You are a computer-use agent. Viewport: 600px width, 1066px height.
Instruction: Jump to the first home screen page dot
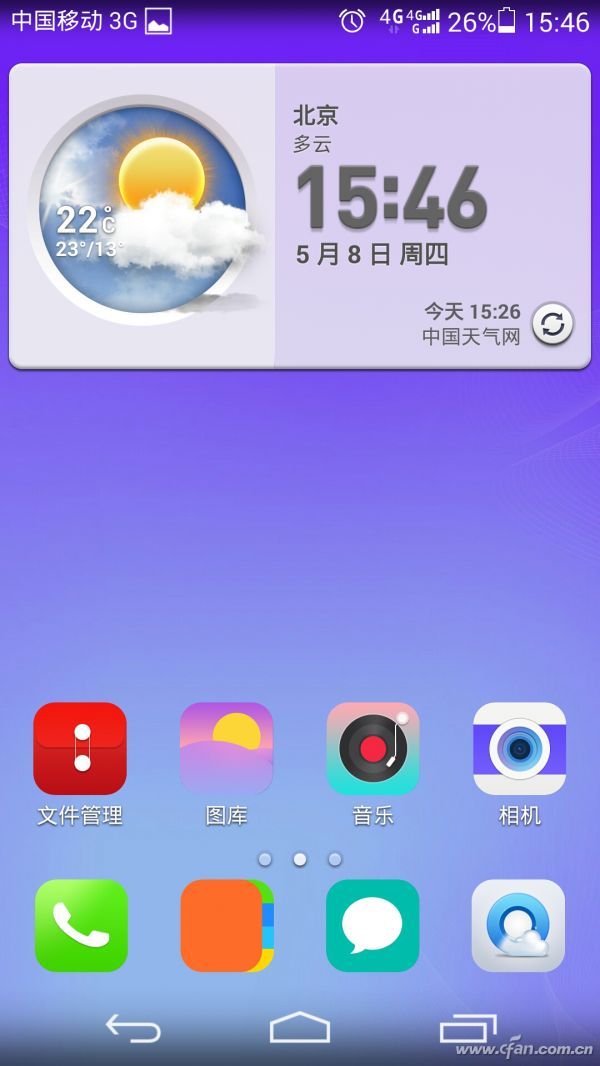[265, 859]
